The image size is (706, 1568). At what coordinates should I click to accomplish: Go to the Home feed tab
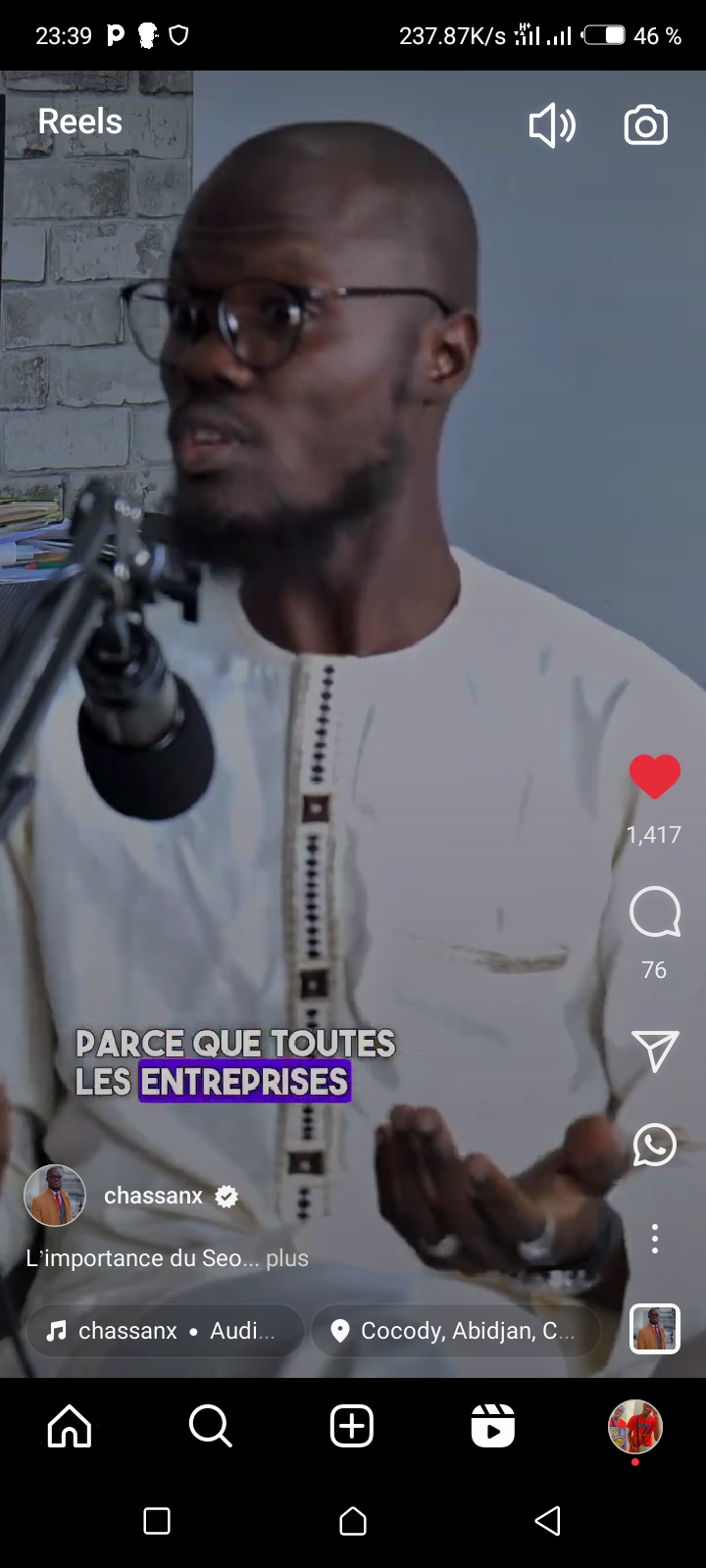click(70, 1426)
